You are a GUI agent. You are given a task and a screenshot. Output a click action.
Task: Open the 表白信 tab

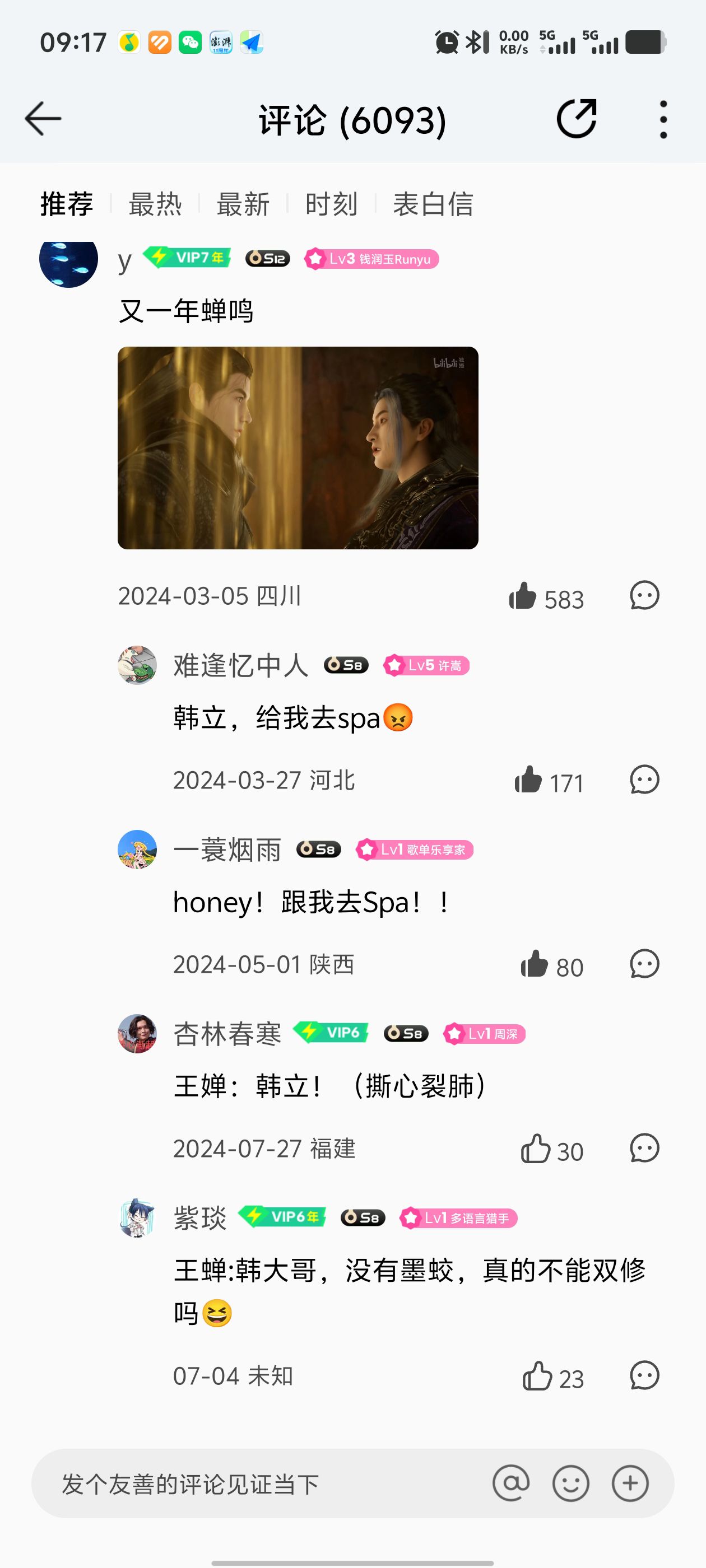(x=433, y=204)
